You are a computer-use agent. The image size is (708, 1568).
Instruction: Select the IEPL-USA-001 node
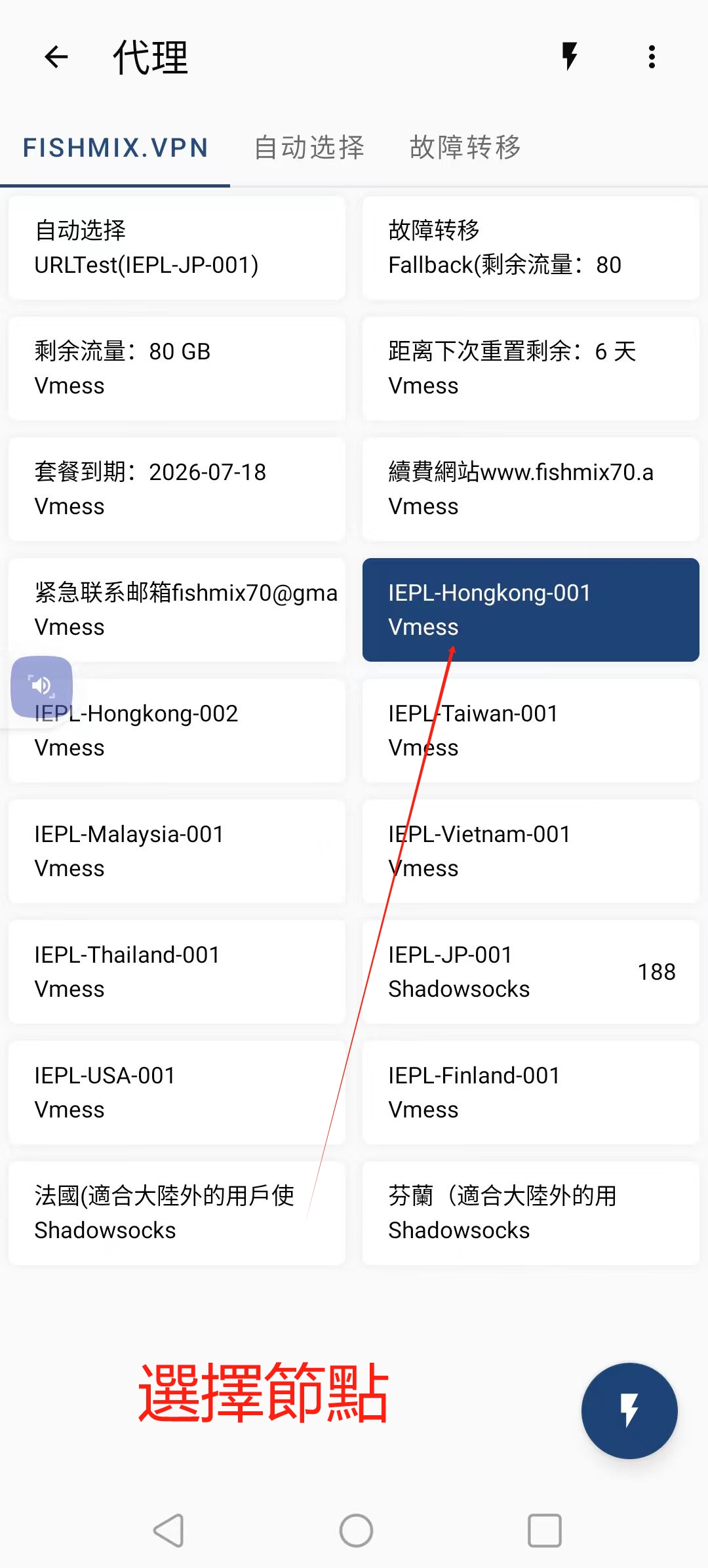pos(177,1093)
